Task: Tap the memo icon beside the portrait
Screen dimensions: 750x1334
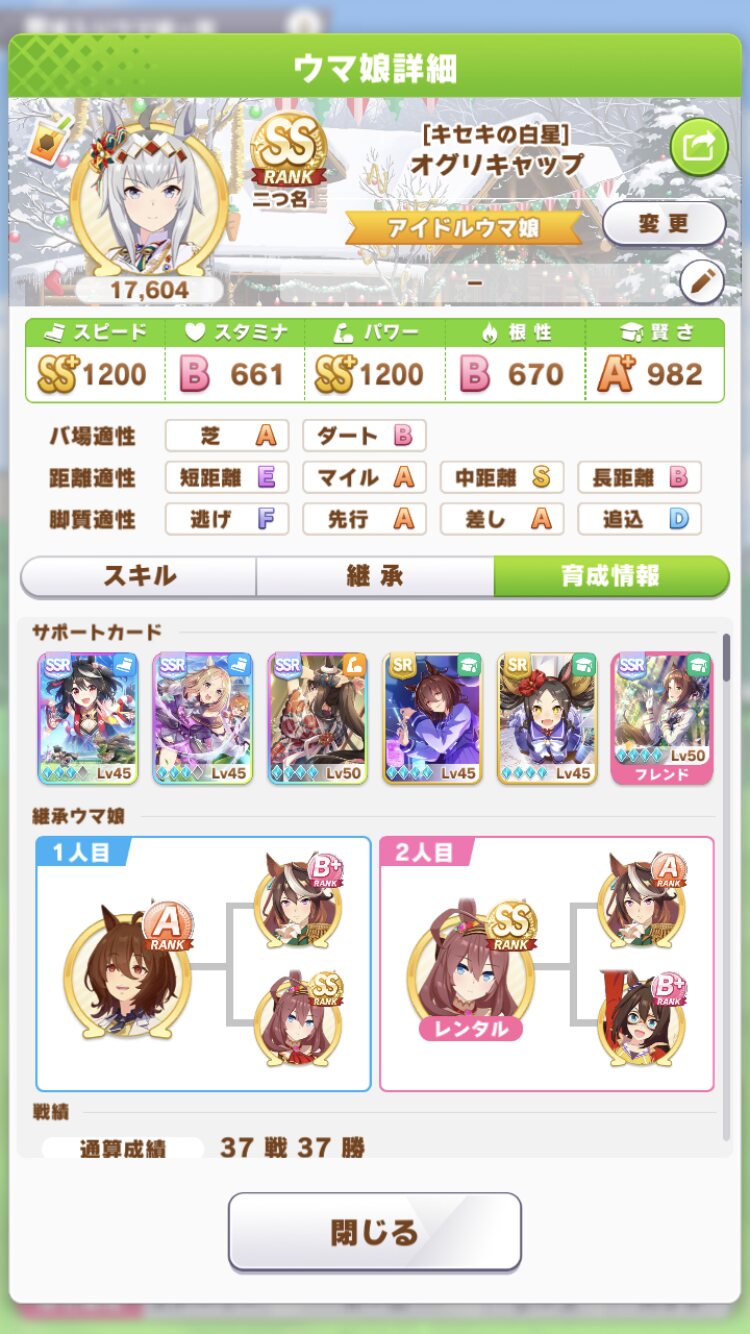Action: 43,138
